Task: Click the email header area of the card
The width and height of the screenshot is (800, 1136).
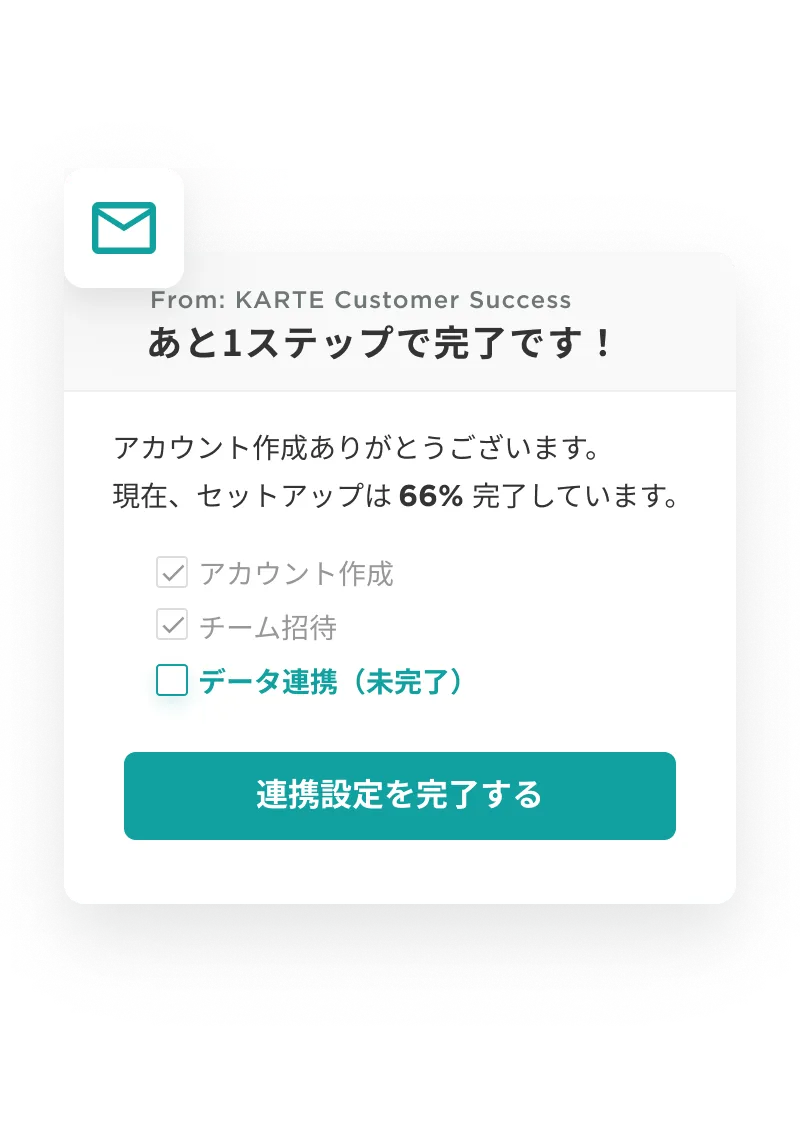Action: tap(400, 320)
